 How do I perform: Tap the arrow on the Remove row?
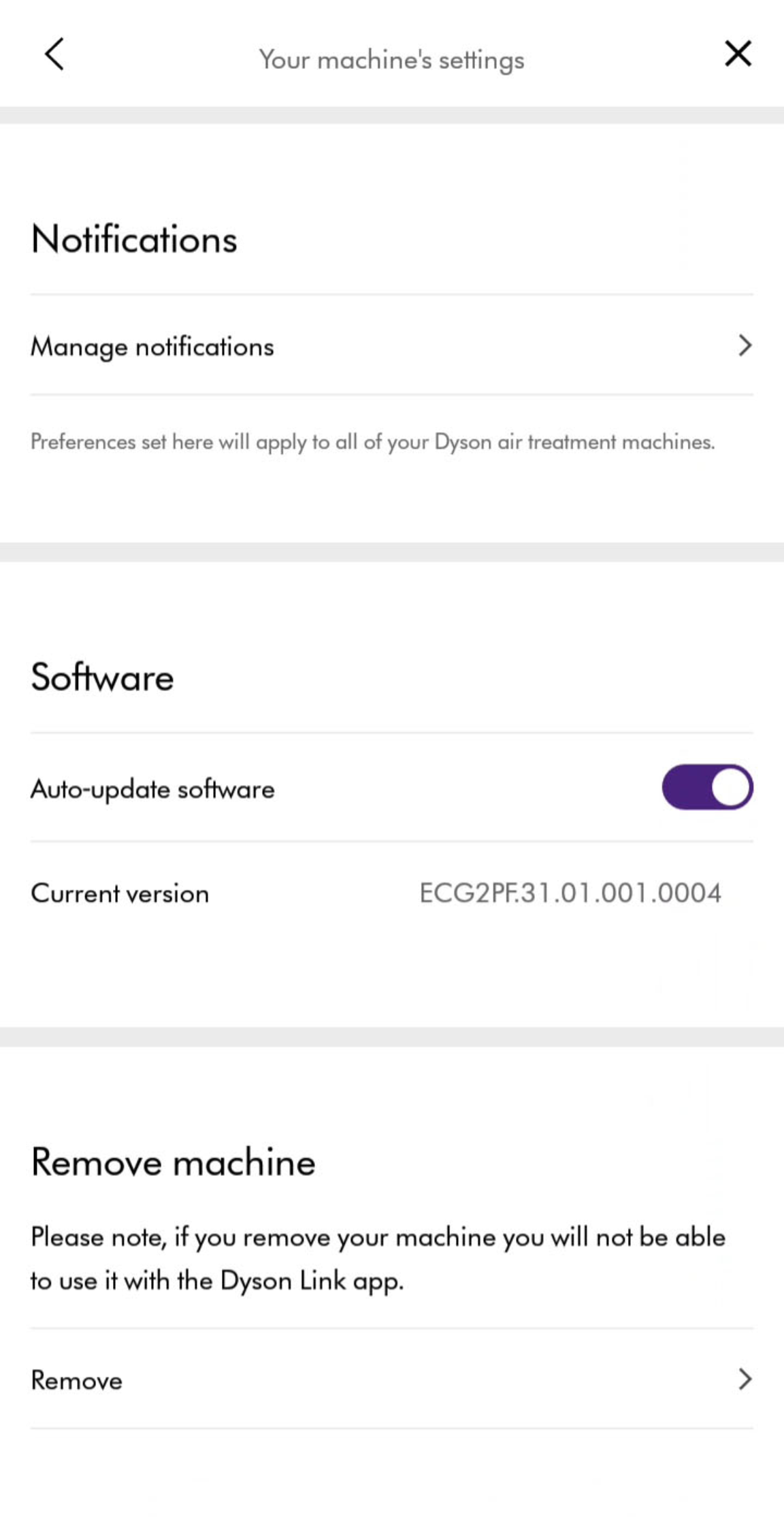745,1380
